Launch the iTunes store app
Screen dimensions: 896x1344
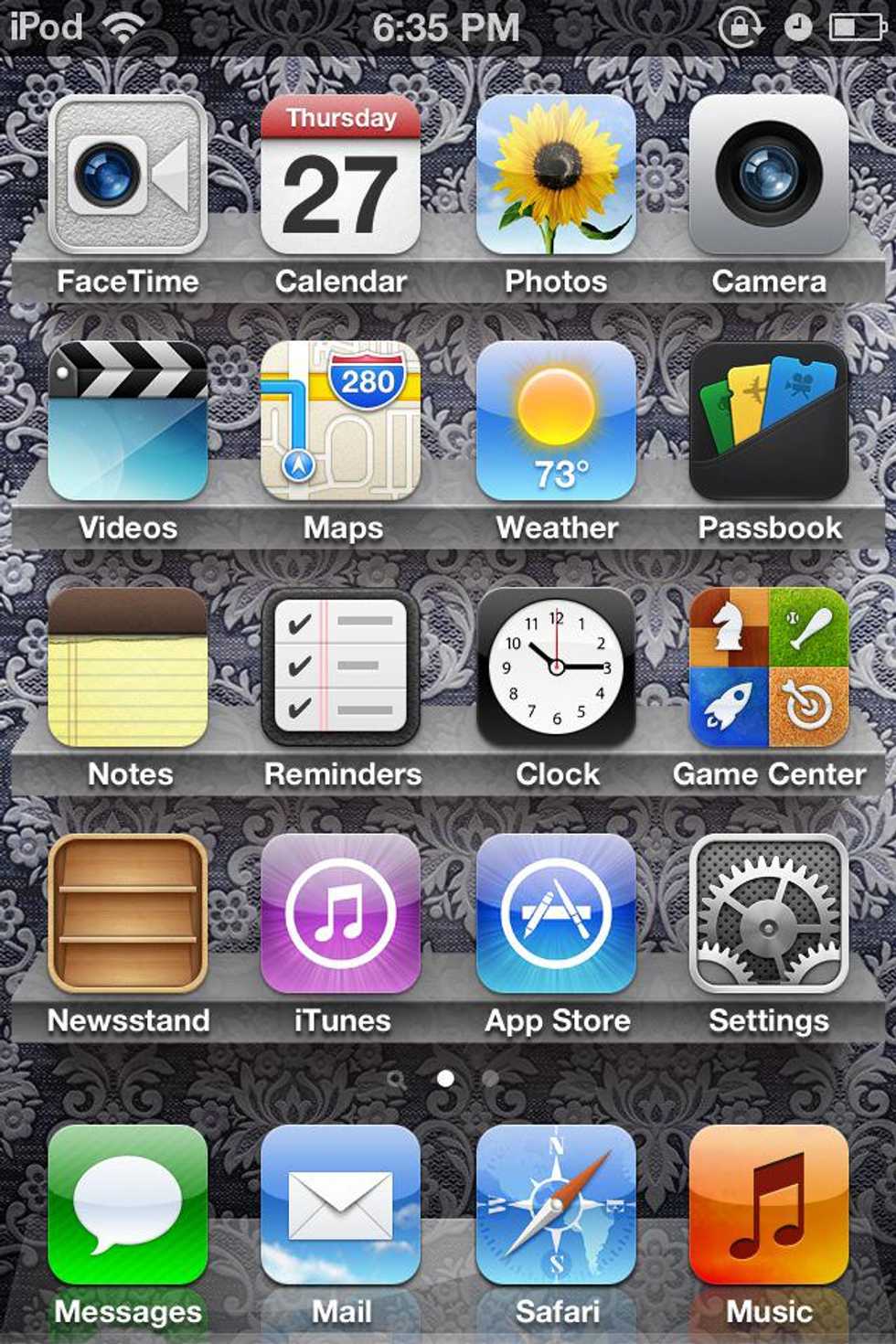(340, 913)
